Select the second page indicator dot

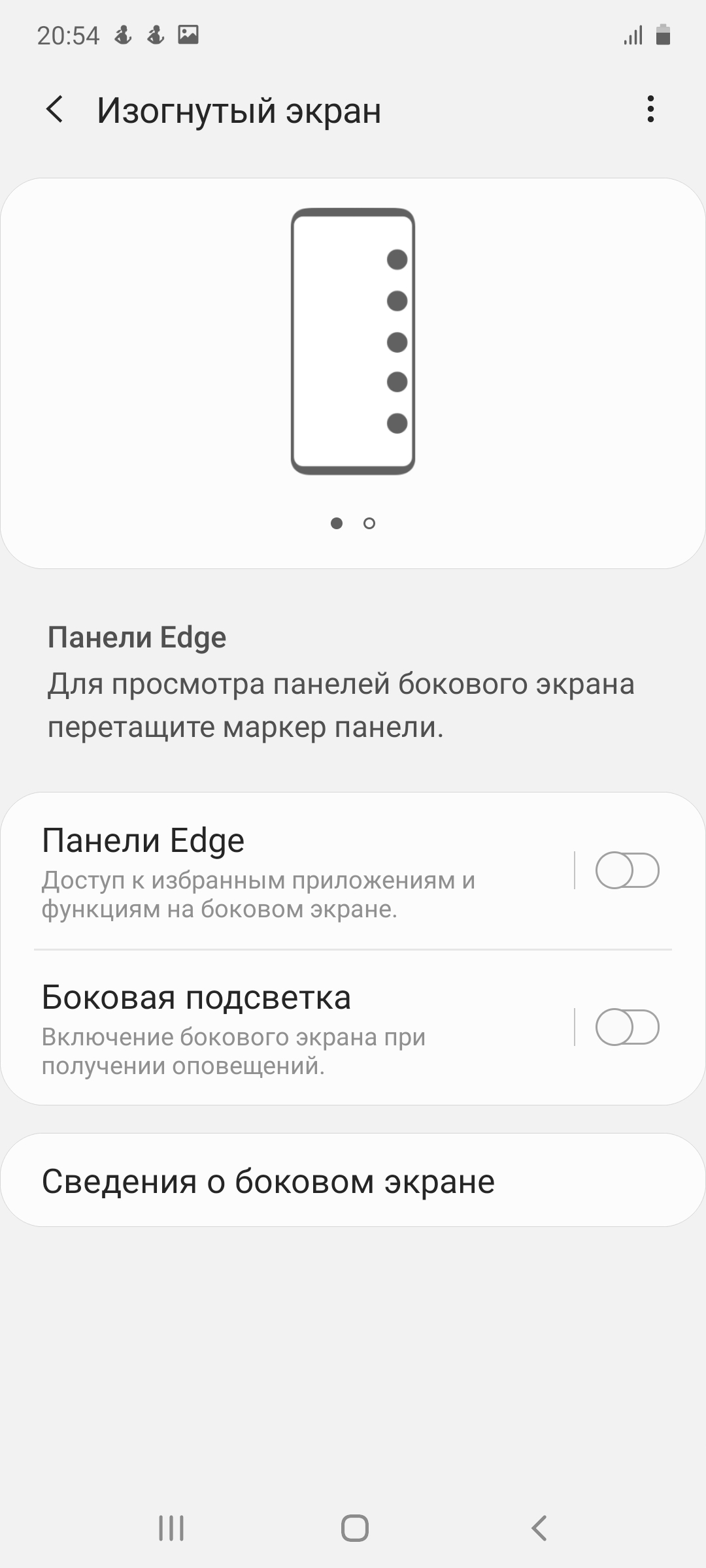(x=369, y=523)
